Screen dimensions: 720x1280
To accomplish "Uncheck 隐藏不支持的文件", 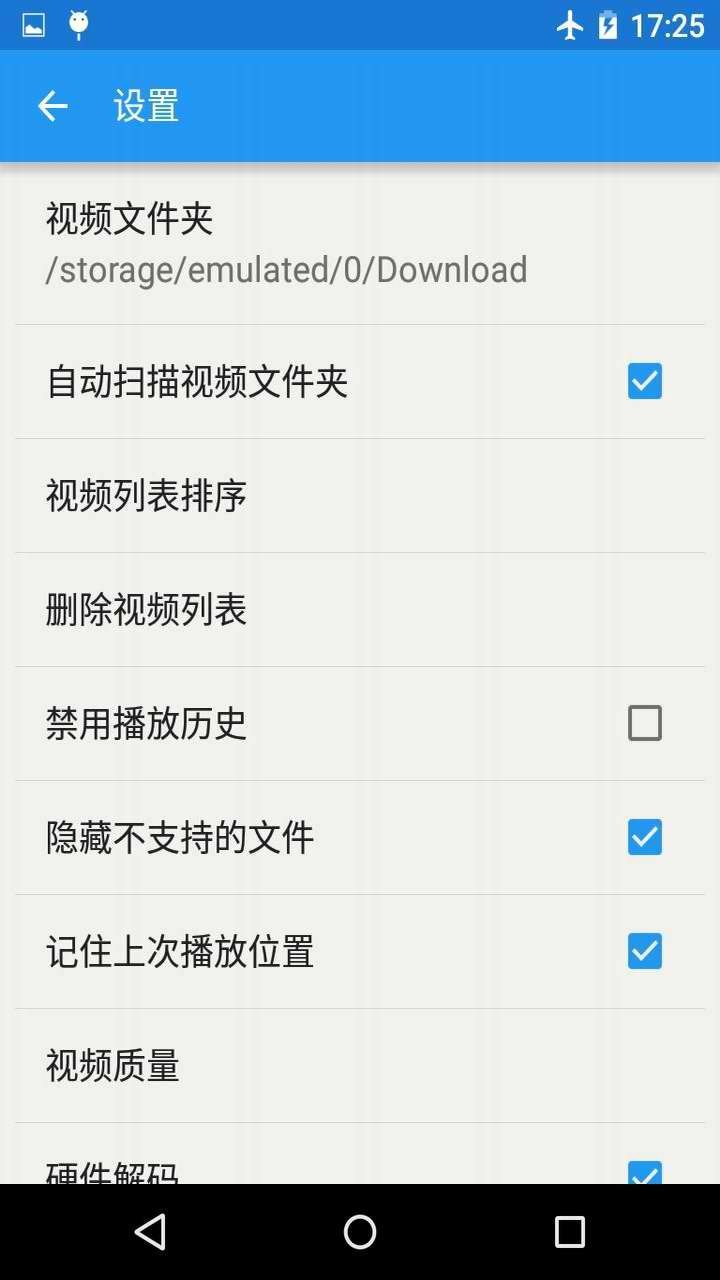I will pyautogui.click(x=644, y=837).
